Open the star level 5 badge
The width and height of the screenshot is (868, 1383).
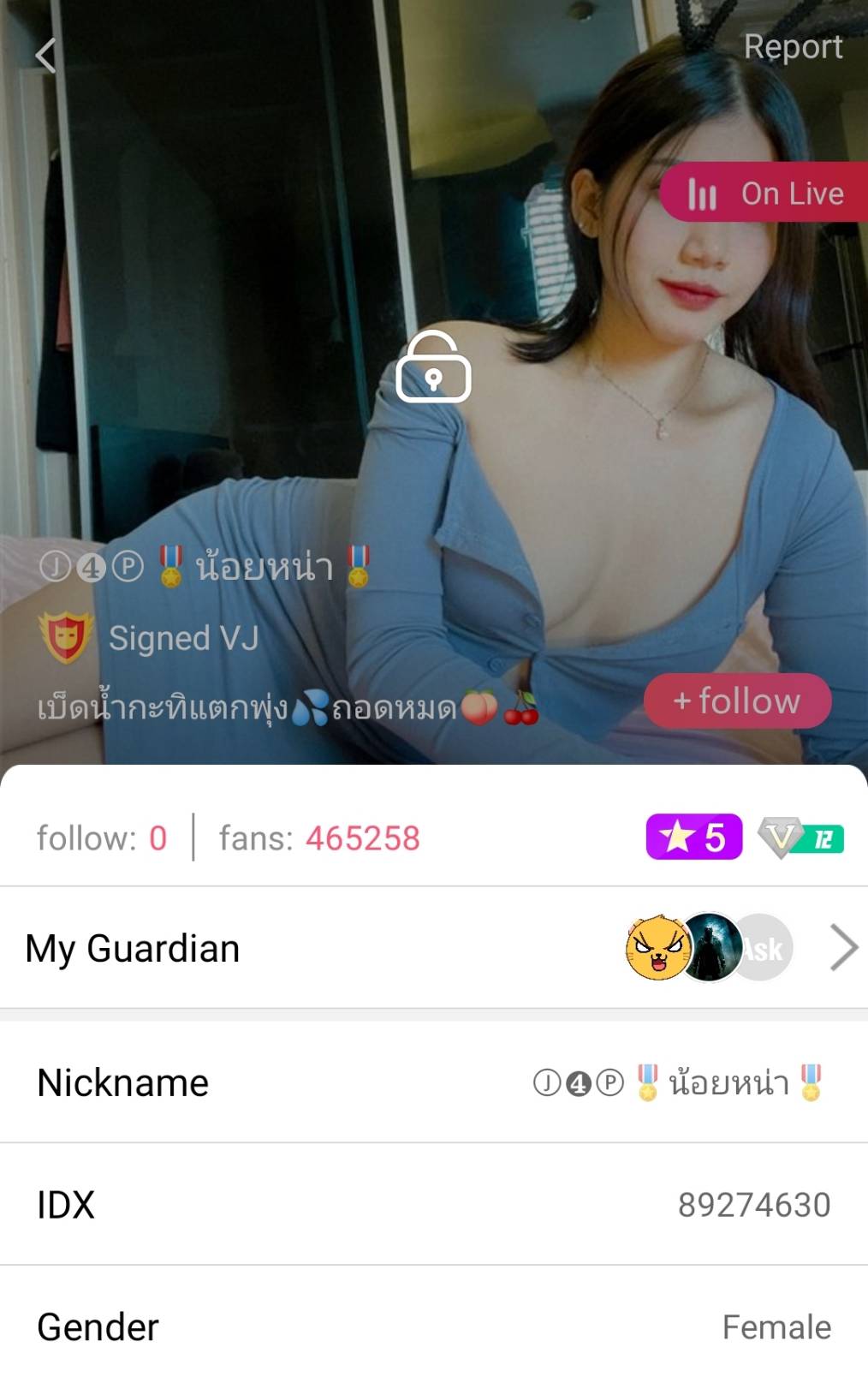coord(693,837)
